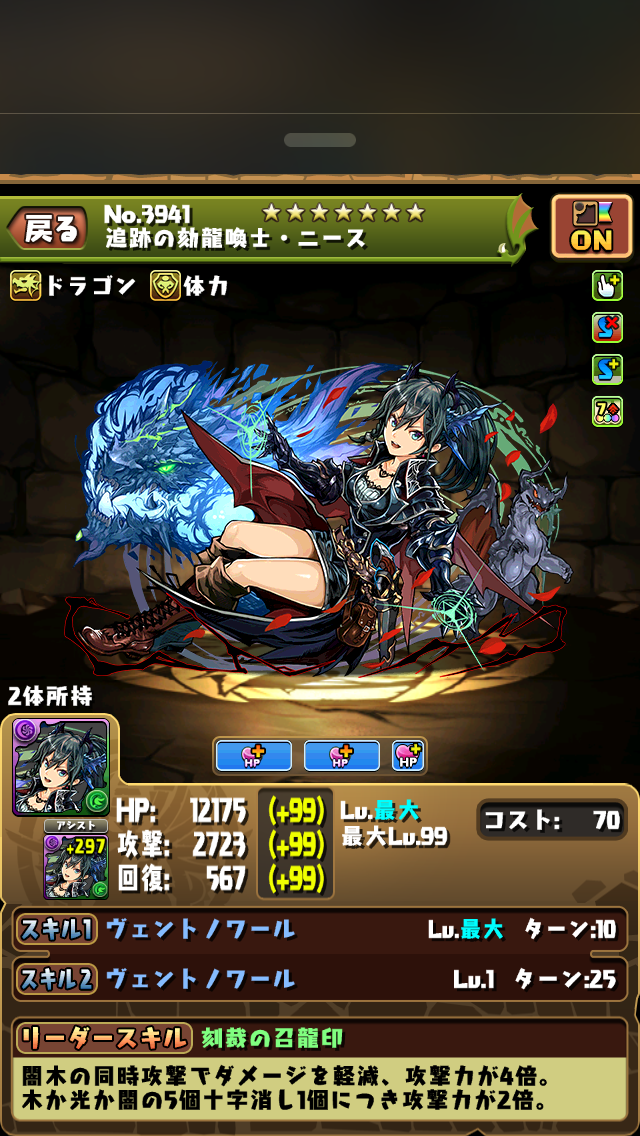This screenshot has height=1136, width=640.
Task: Tap the finger-plus awakening icon
Action: 607,286
